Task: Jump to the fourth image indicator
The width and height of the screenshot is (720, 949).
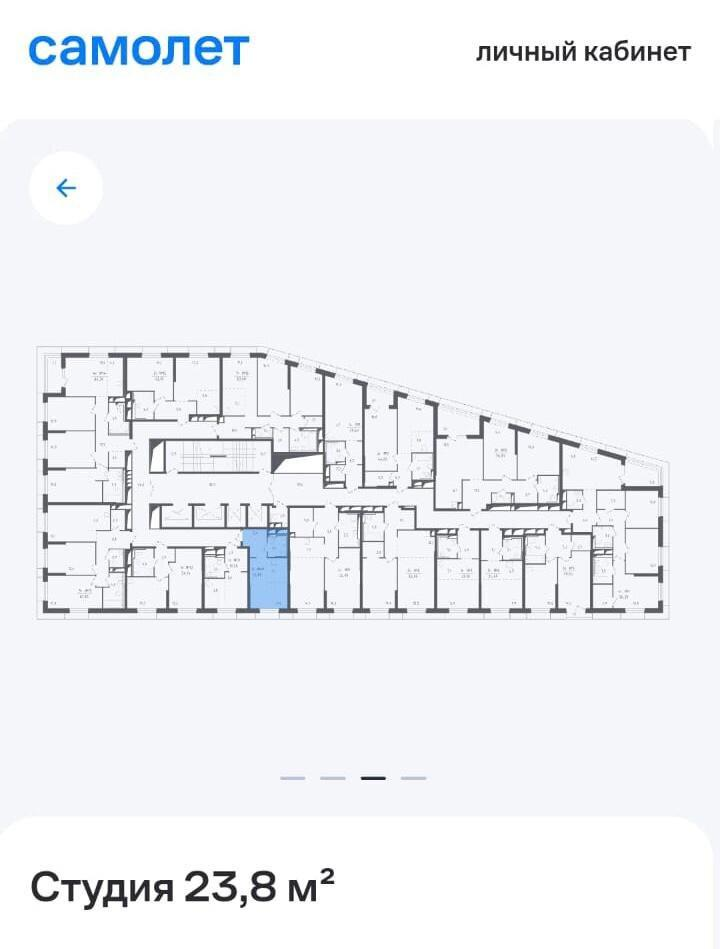Action: point(413,778)
